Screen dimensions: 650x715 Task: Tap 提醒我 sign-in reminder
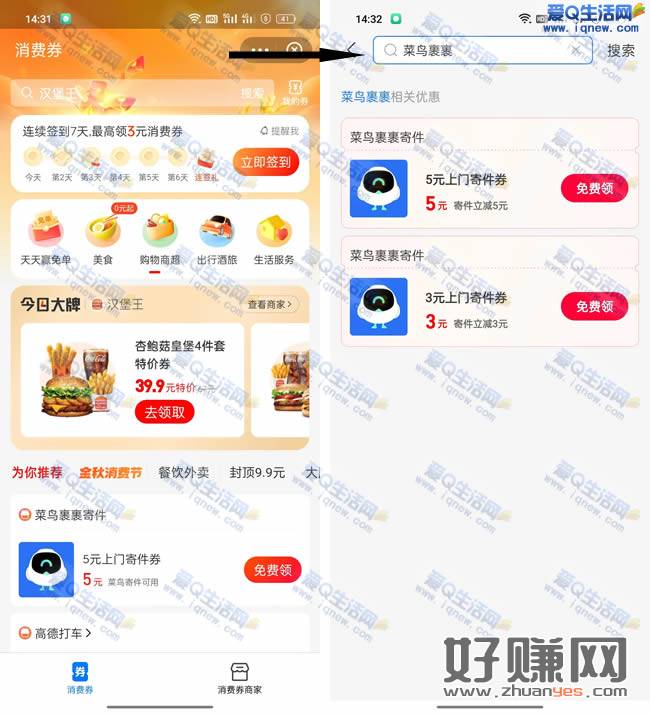(279, 131)
